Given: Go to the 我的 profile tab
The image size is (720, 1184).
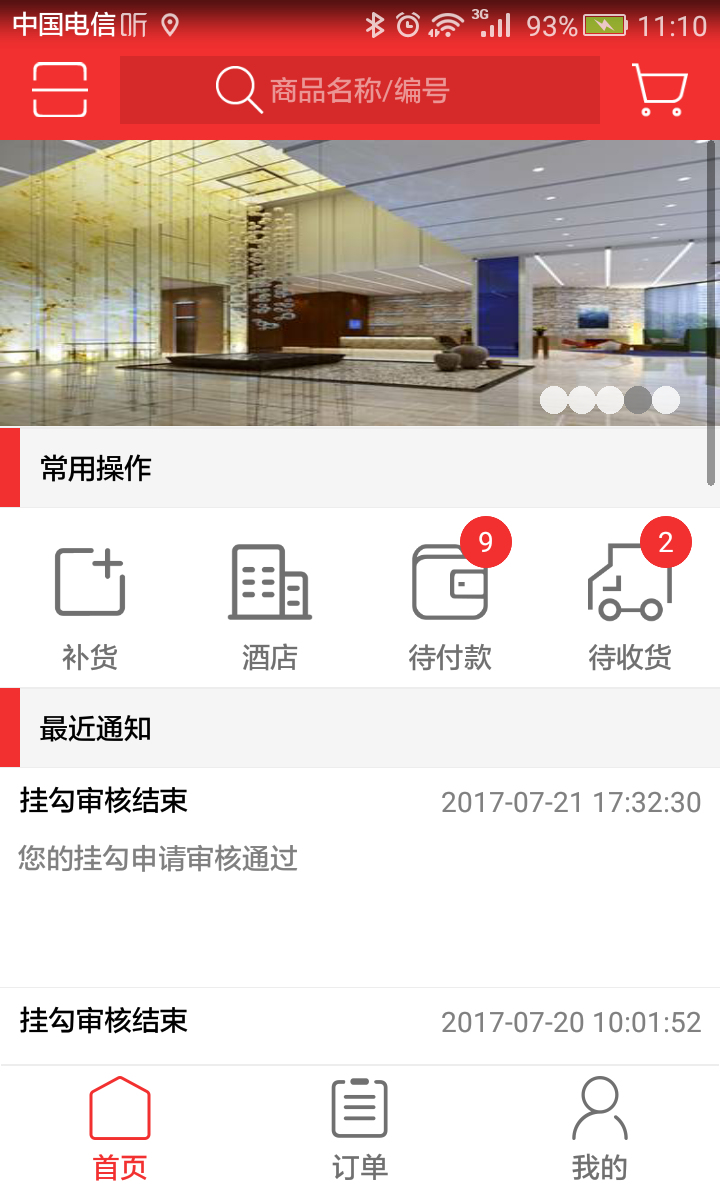Looking at the screenshot, I should point(599,1128).
